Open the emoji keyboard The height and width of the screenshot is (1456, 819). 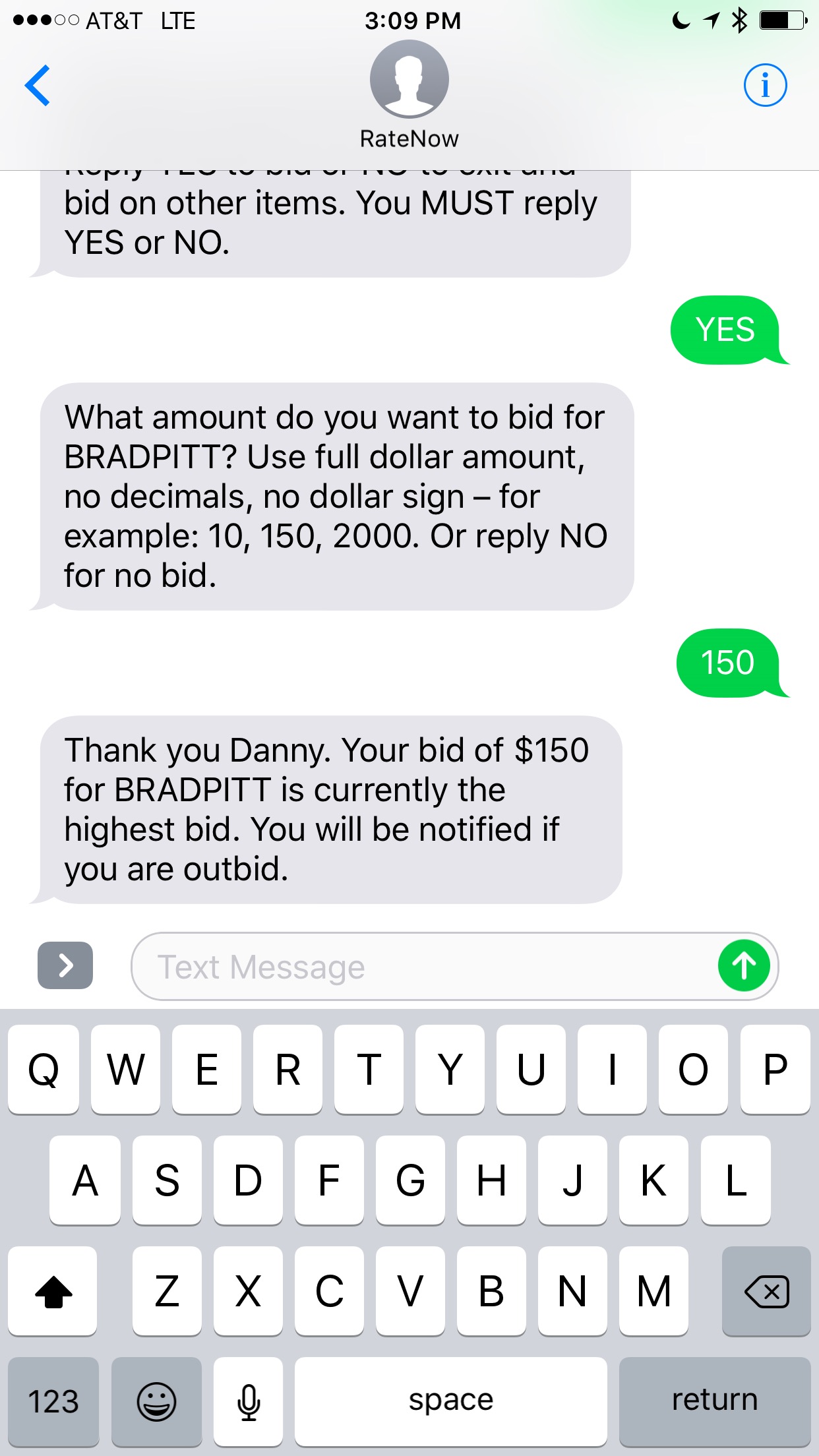tap(156, 1401)
